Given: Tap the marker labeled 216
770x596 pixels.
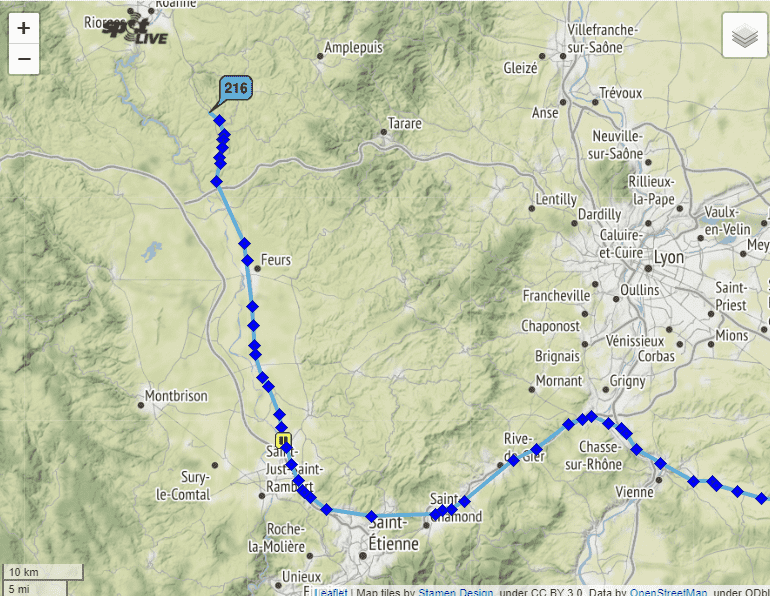Looking at the screenshot, I should pyautogui.click(x=236, y=89).
